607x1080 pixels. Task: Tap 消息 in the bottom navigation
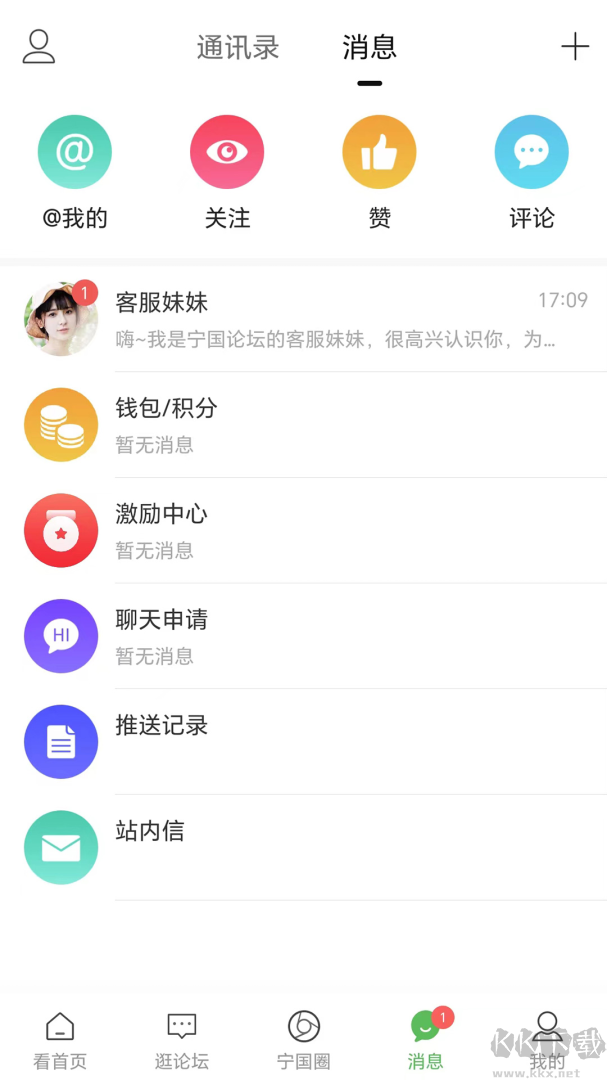(x=425, y=1040)
